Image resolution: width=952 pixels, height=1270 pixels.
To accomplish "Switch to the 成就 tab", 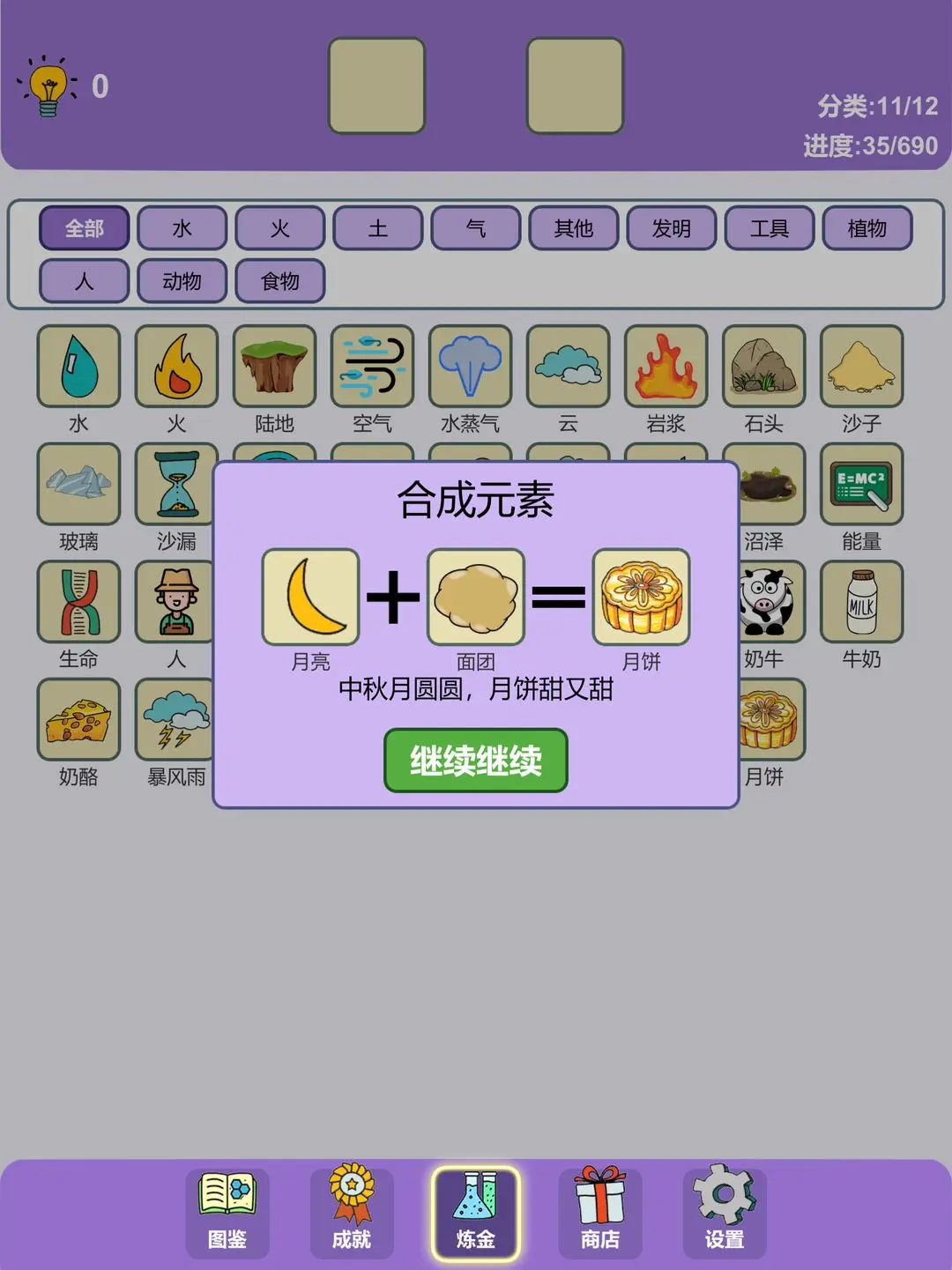I will coord(352,1213).
